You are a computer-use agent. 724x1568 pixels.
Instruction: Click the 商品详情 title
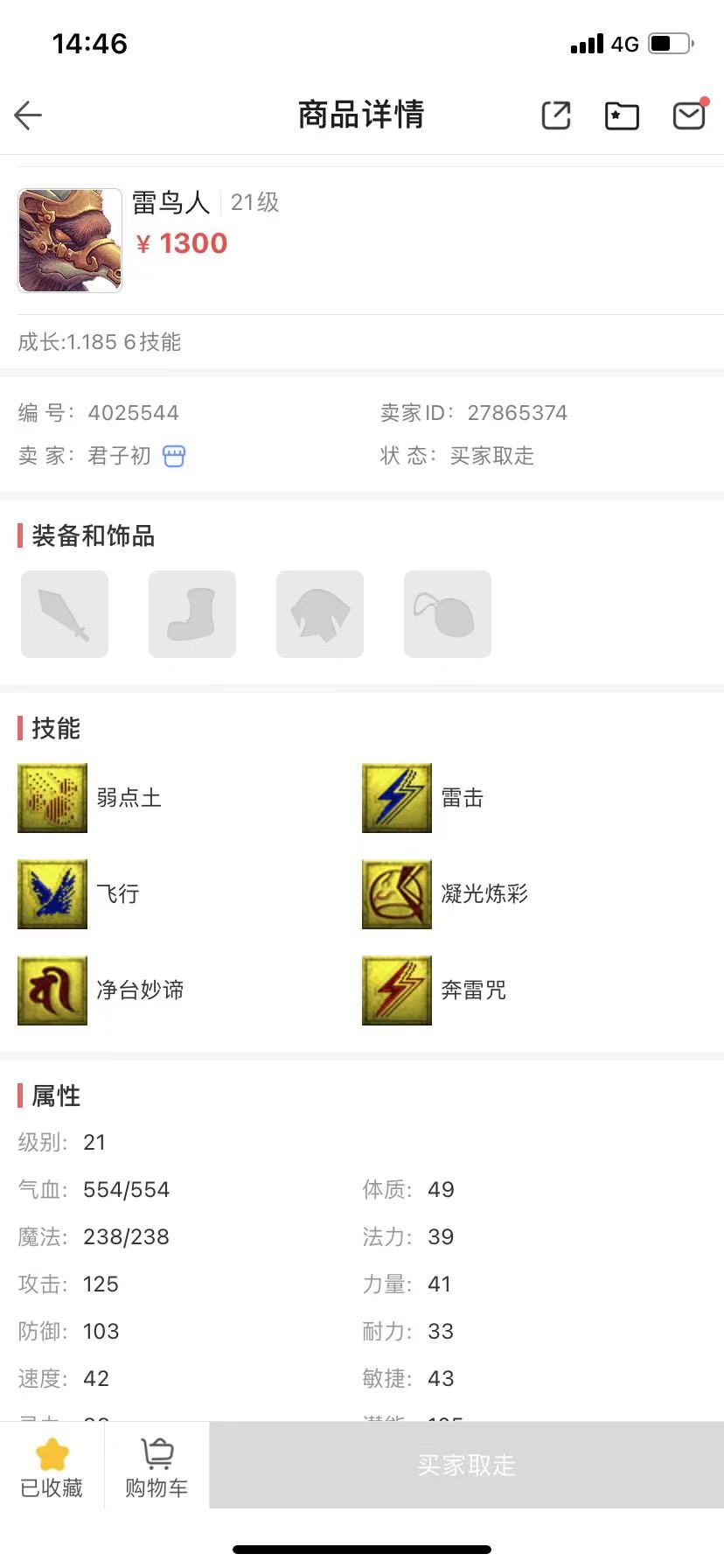[361, 115]
